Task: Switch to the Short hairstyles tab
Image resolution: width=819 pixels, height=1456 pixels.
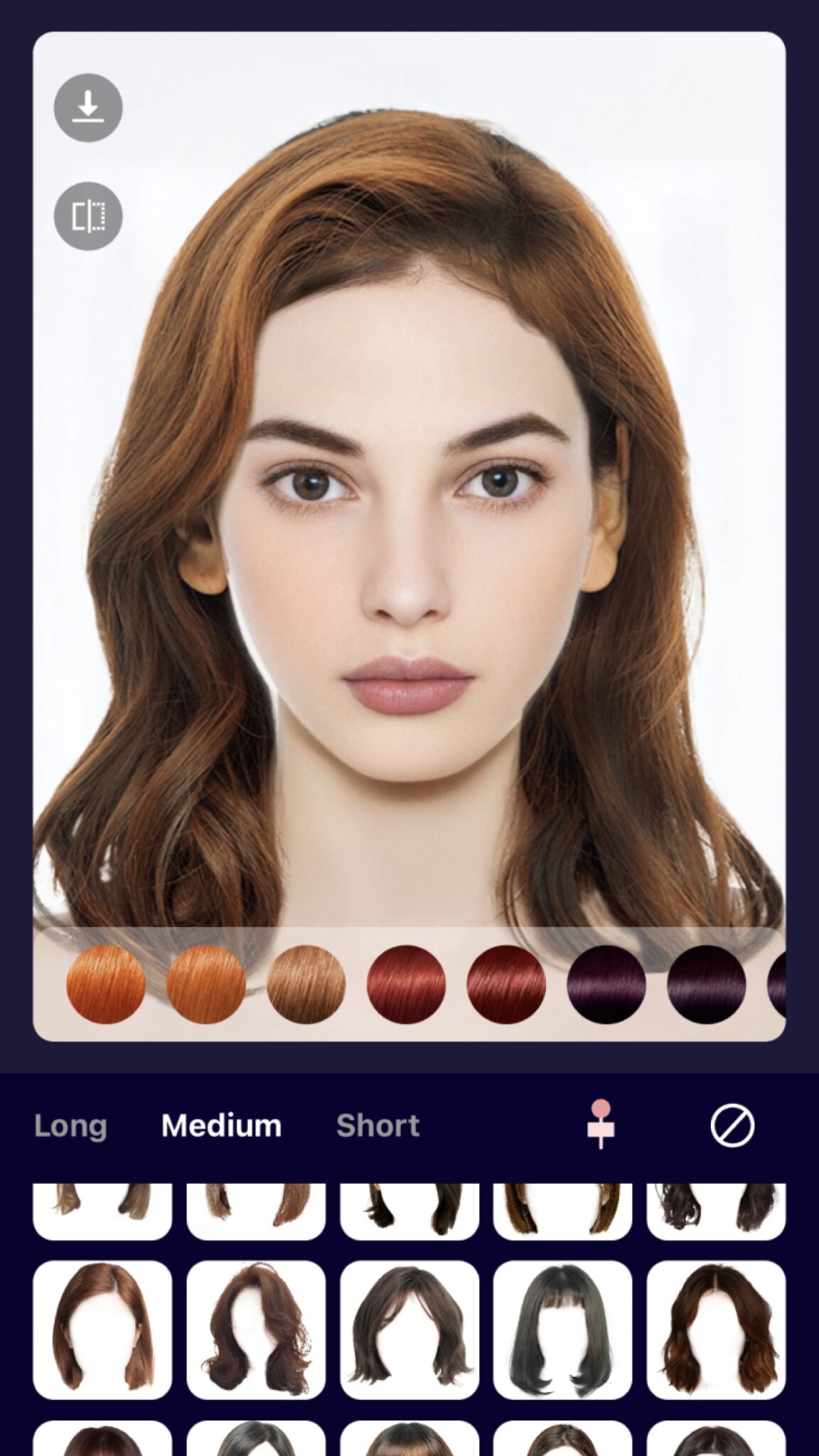Action: 378,1125
